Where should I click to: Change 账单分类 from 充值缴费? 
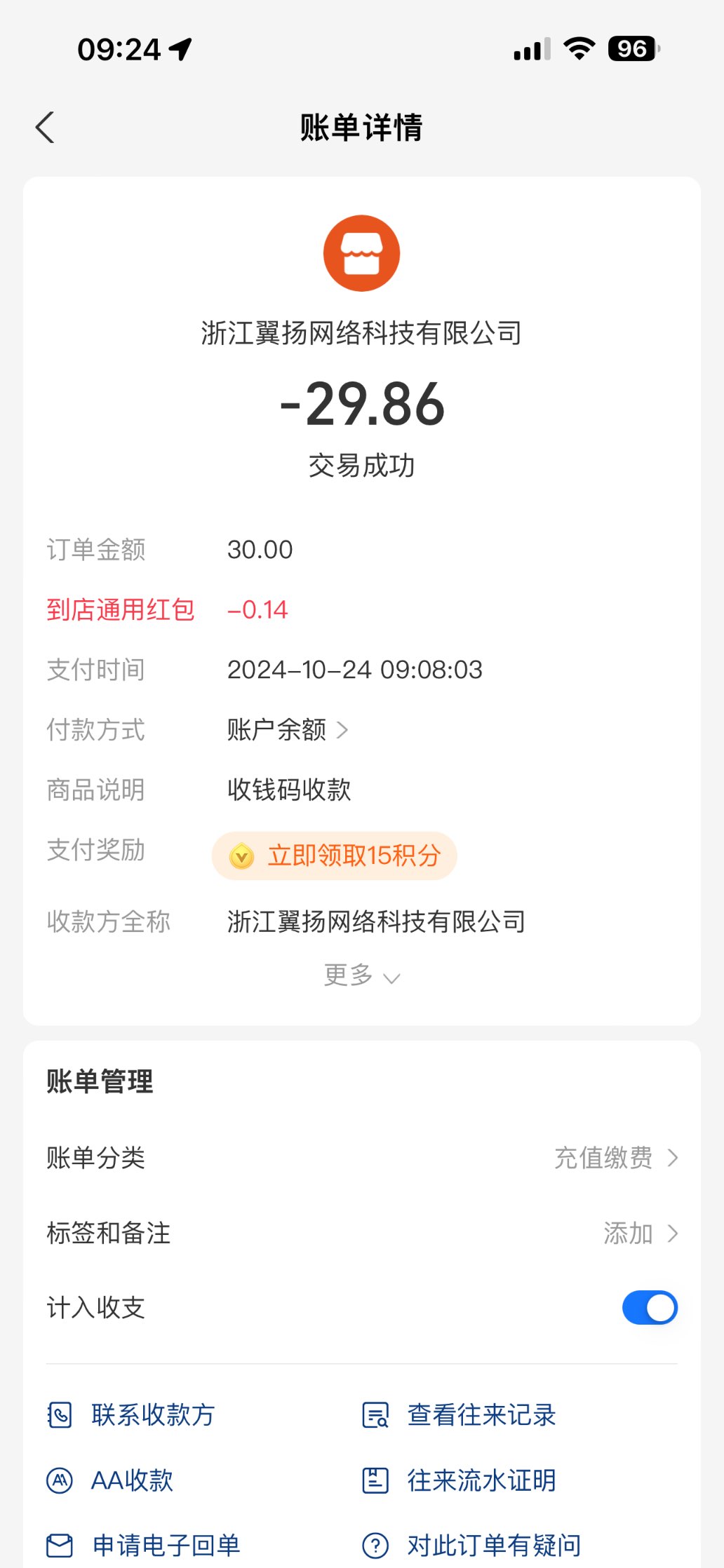(x=615, y=1158)
